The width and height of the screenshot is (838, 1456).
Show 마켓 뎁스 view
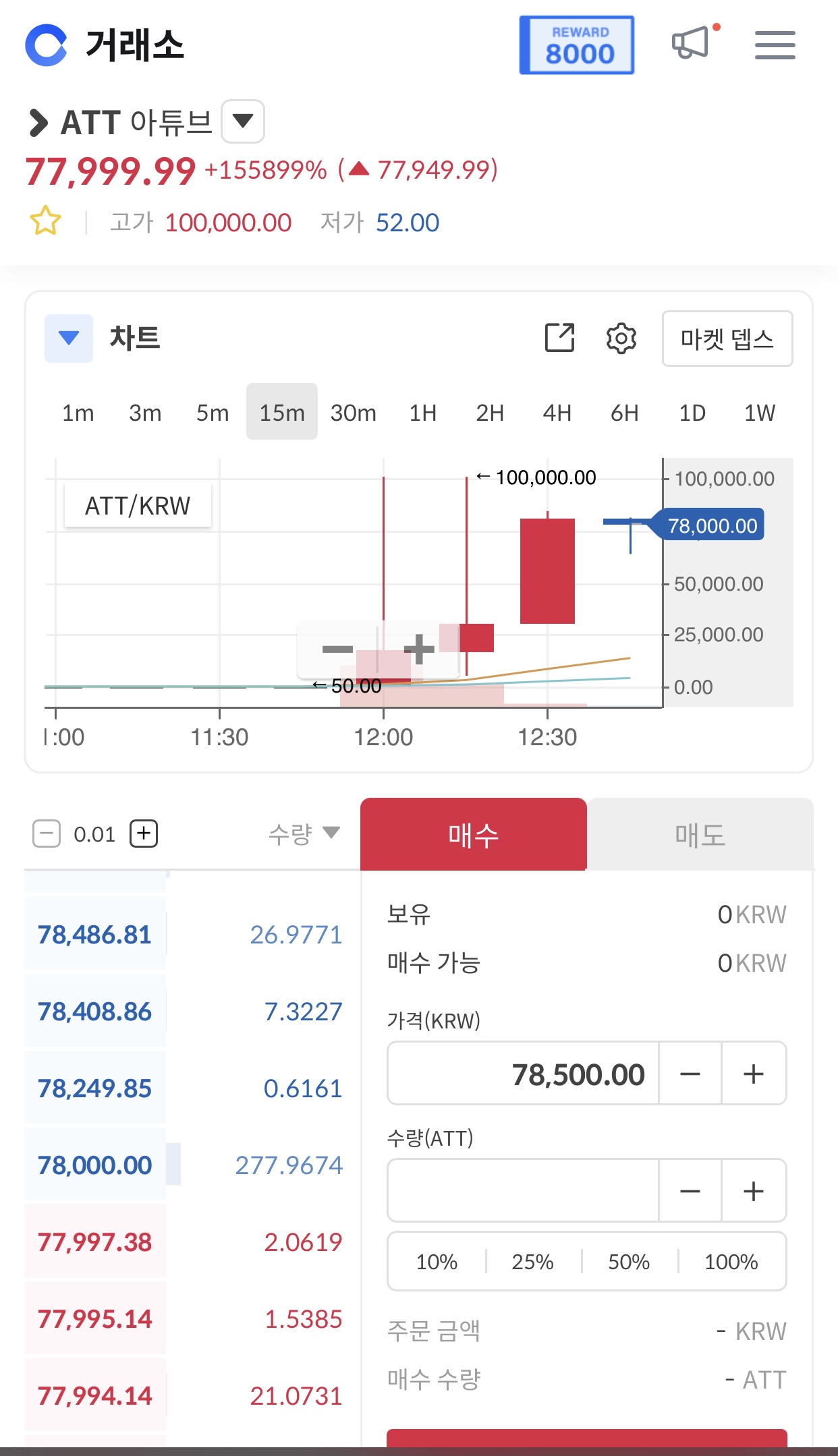(727, 339)
